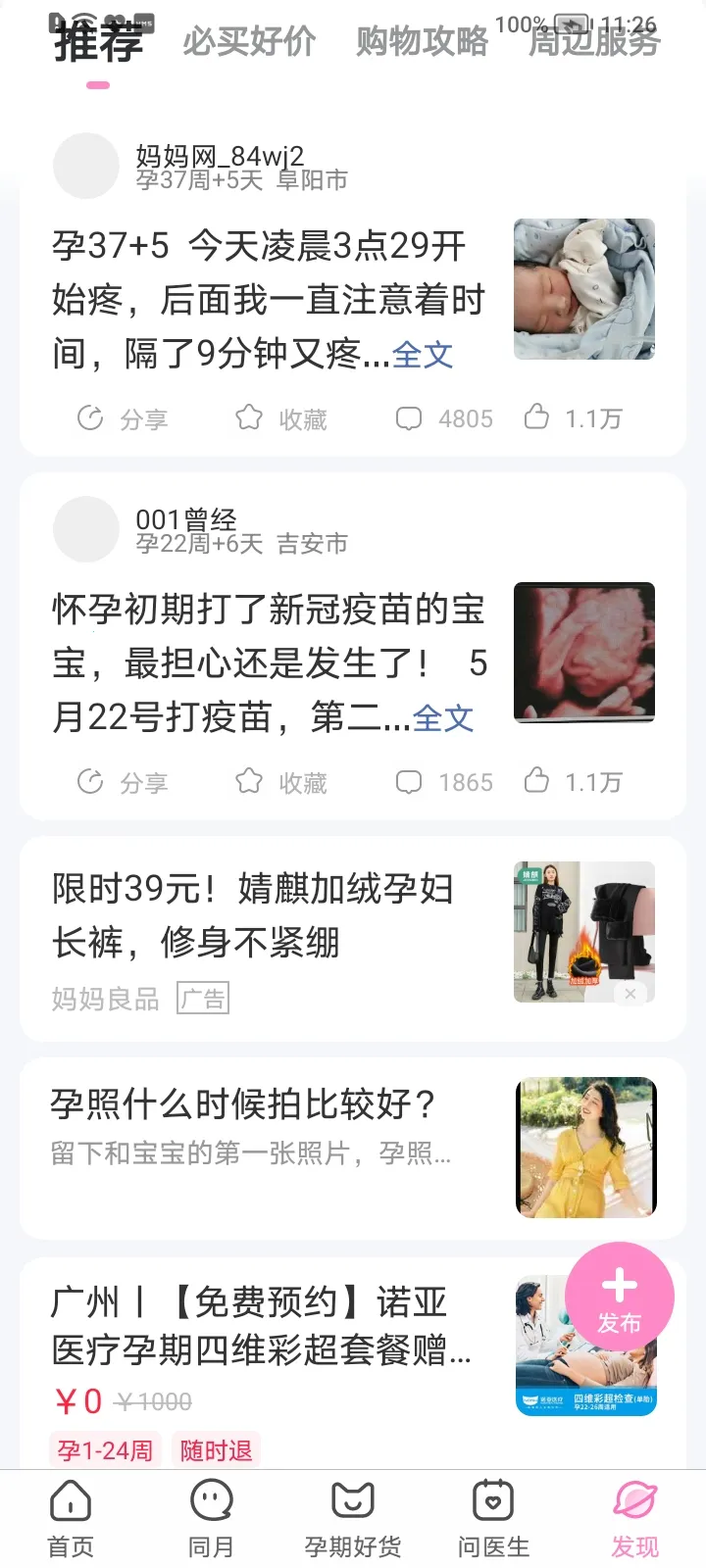The height and width of the screenshot is (1568, 706).
Task: Share 妈妈网_84wj2's post
Action: (123, 419)
